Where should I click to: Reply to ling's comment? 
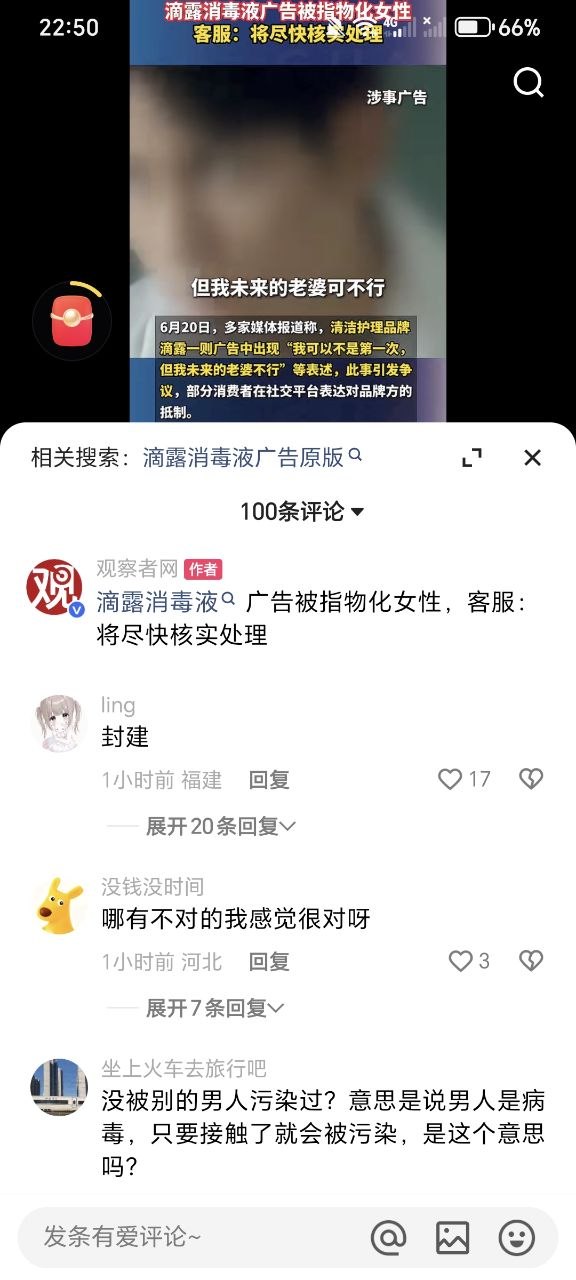[x=269, y=780]
